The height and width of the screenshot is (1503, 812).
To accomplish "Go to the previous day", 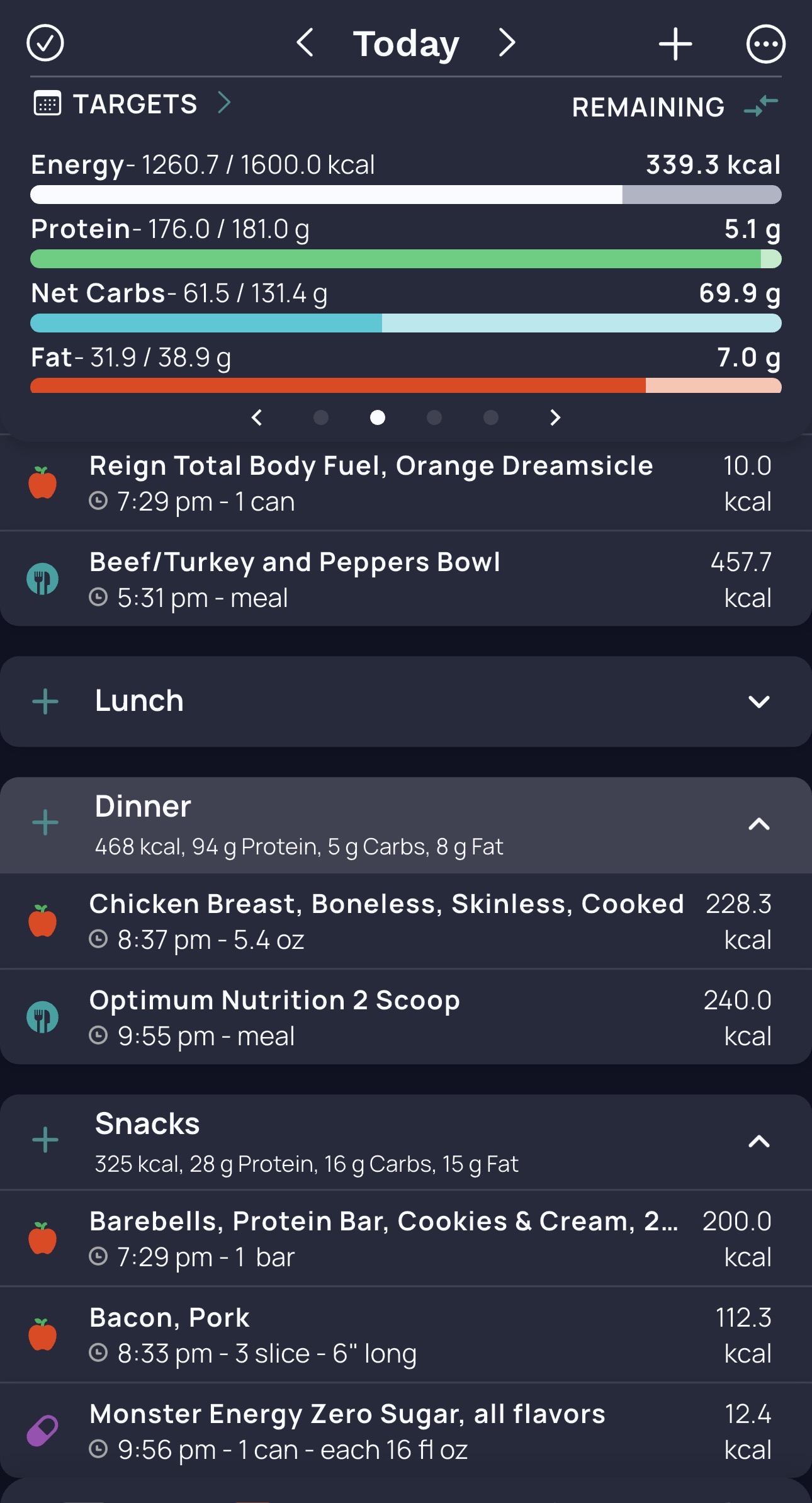I will pos(305,43).
